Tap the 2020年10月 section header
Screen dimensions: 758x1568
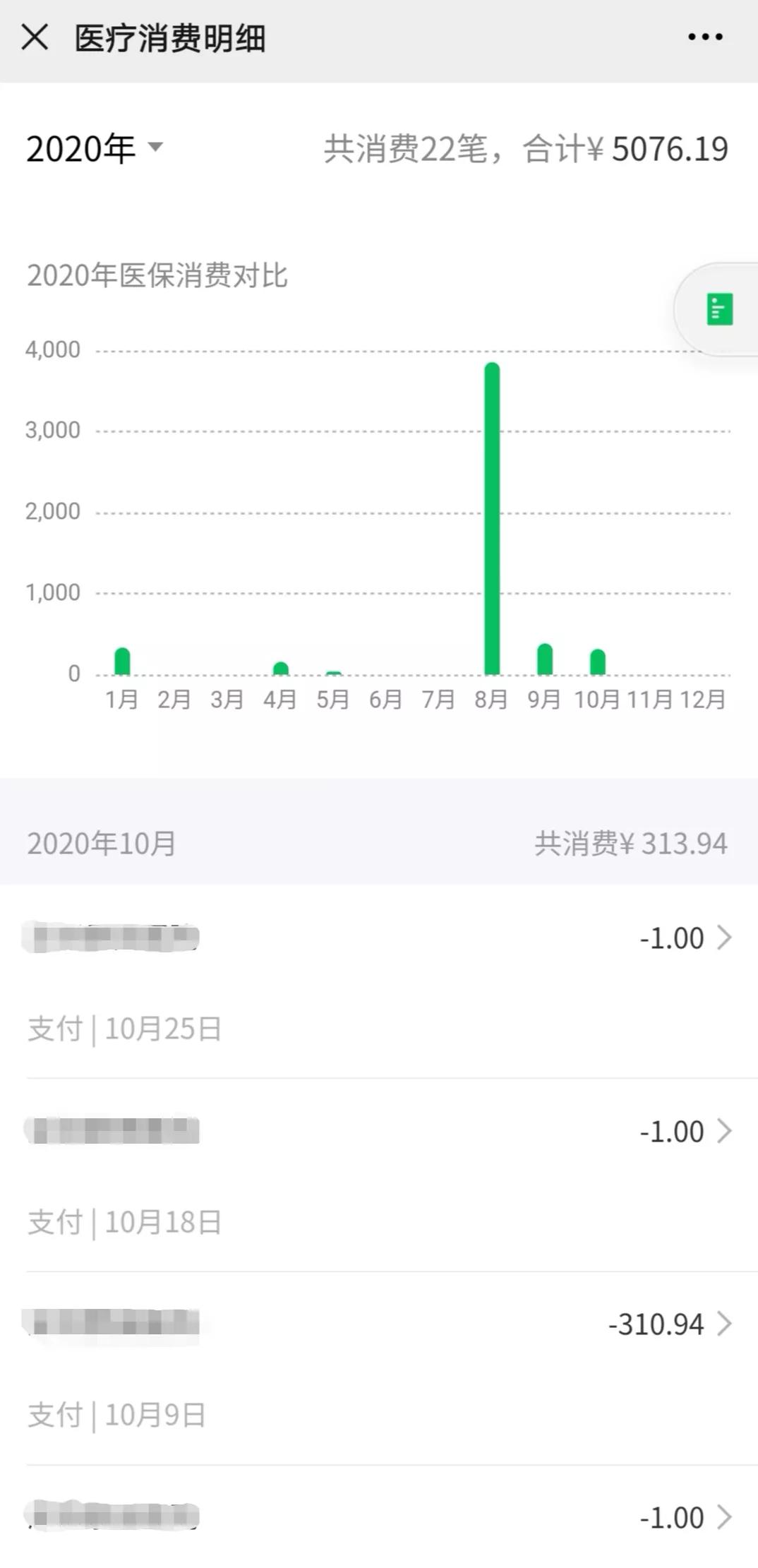[100, 843]
